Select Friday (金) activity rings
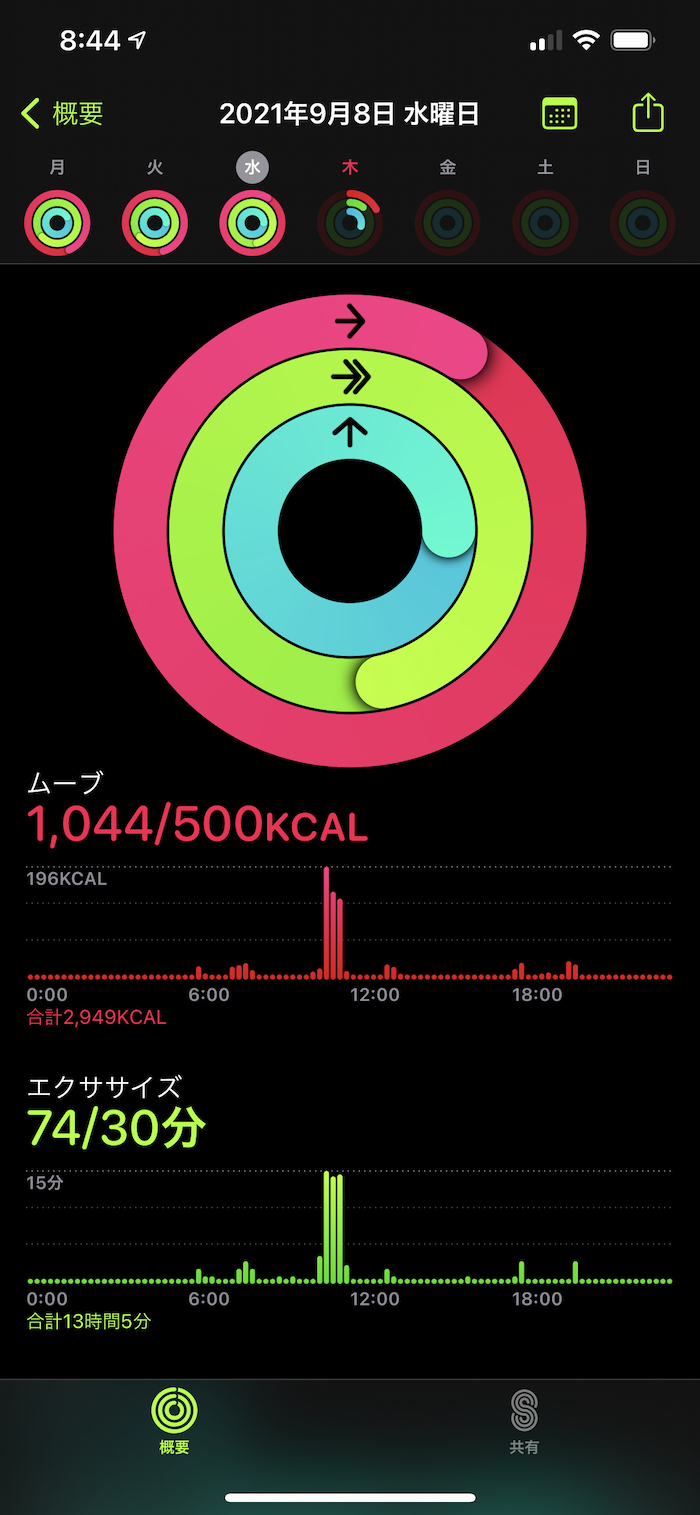 tap(447, 222)
